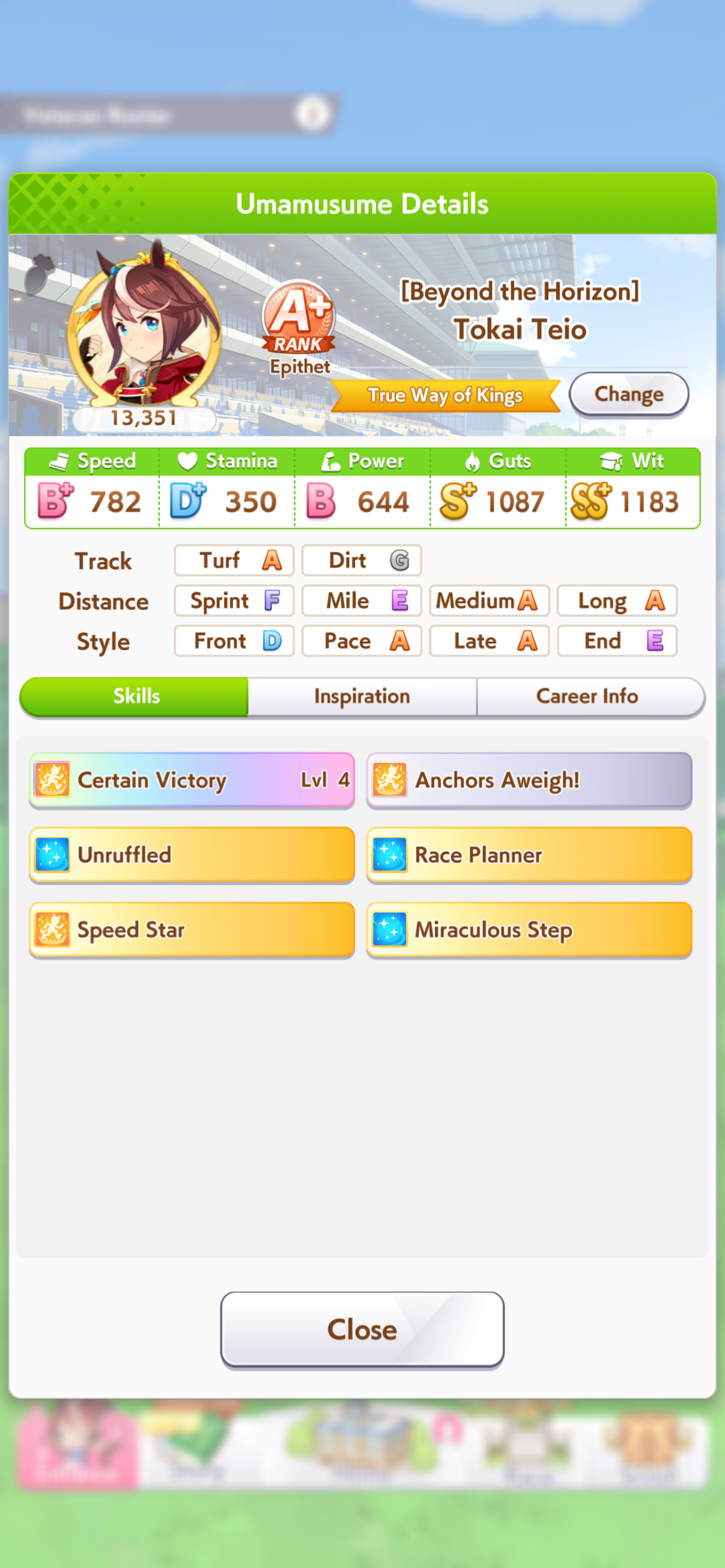Select the Skills tab

pyautogui.click(x=136, y=697)
